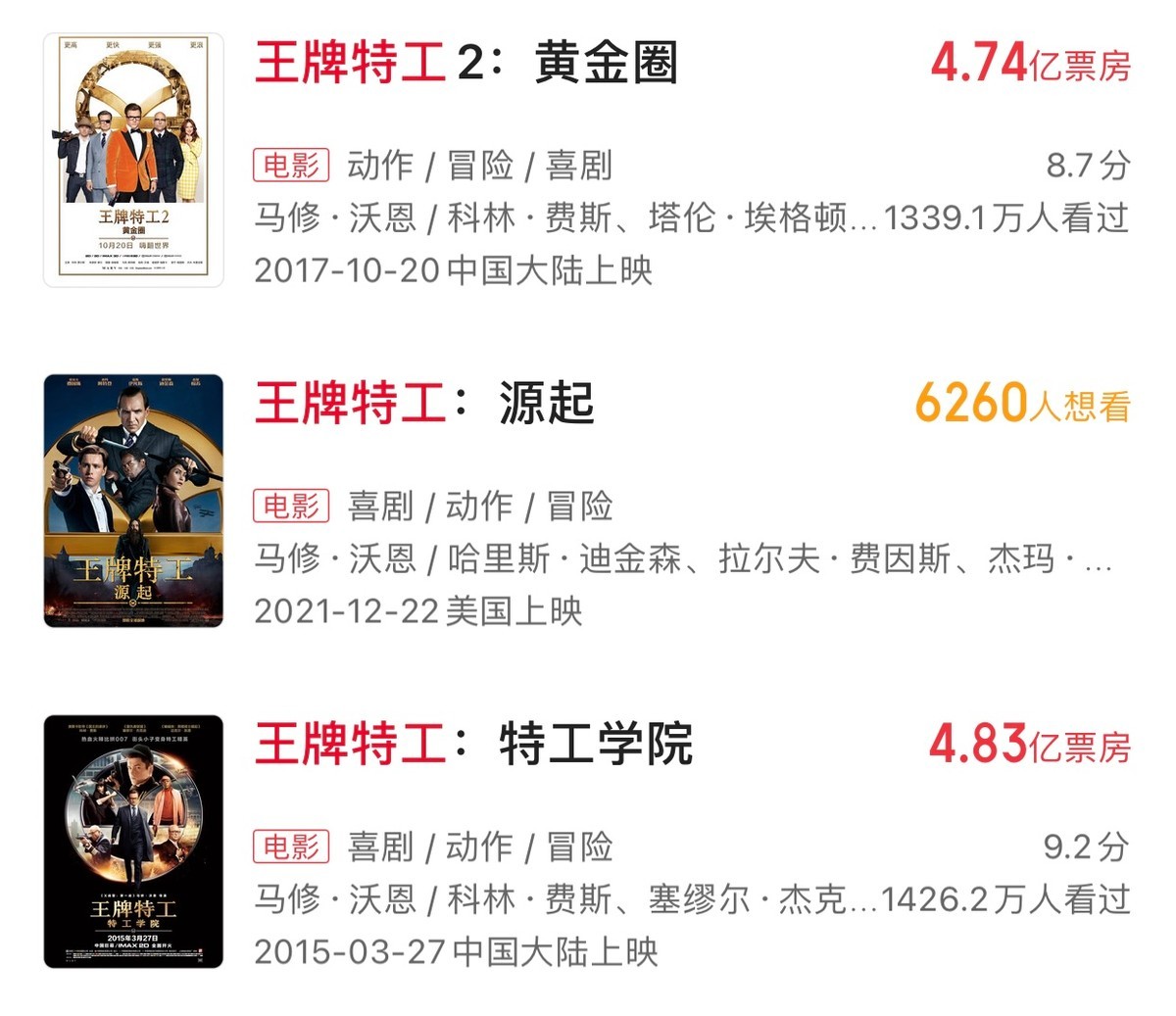
Task: Open 王牌特工：特工学院 movie result
Action: (x=474, y=744)
